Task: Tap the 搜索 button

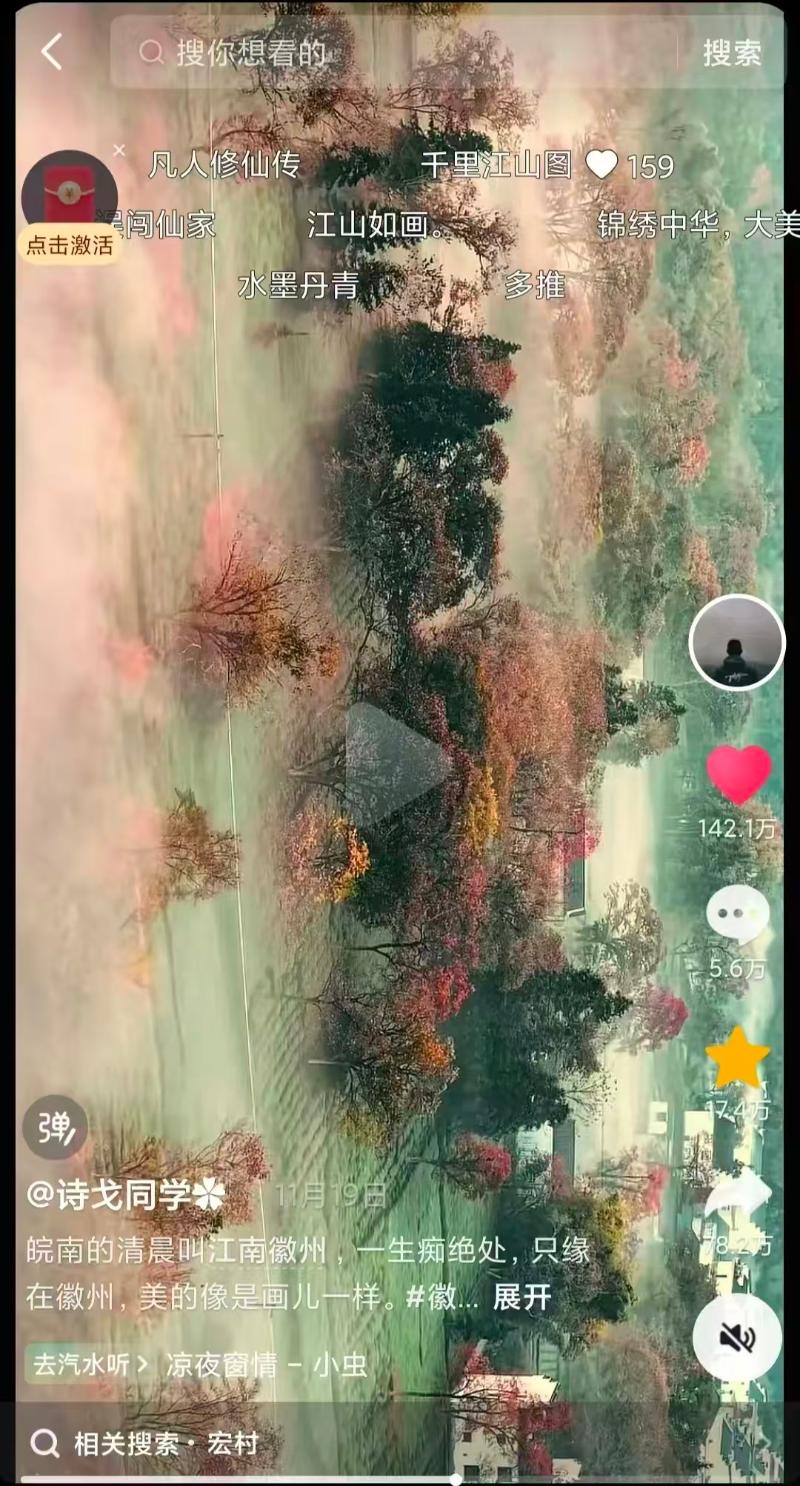Action: (732, 53)
